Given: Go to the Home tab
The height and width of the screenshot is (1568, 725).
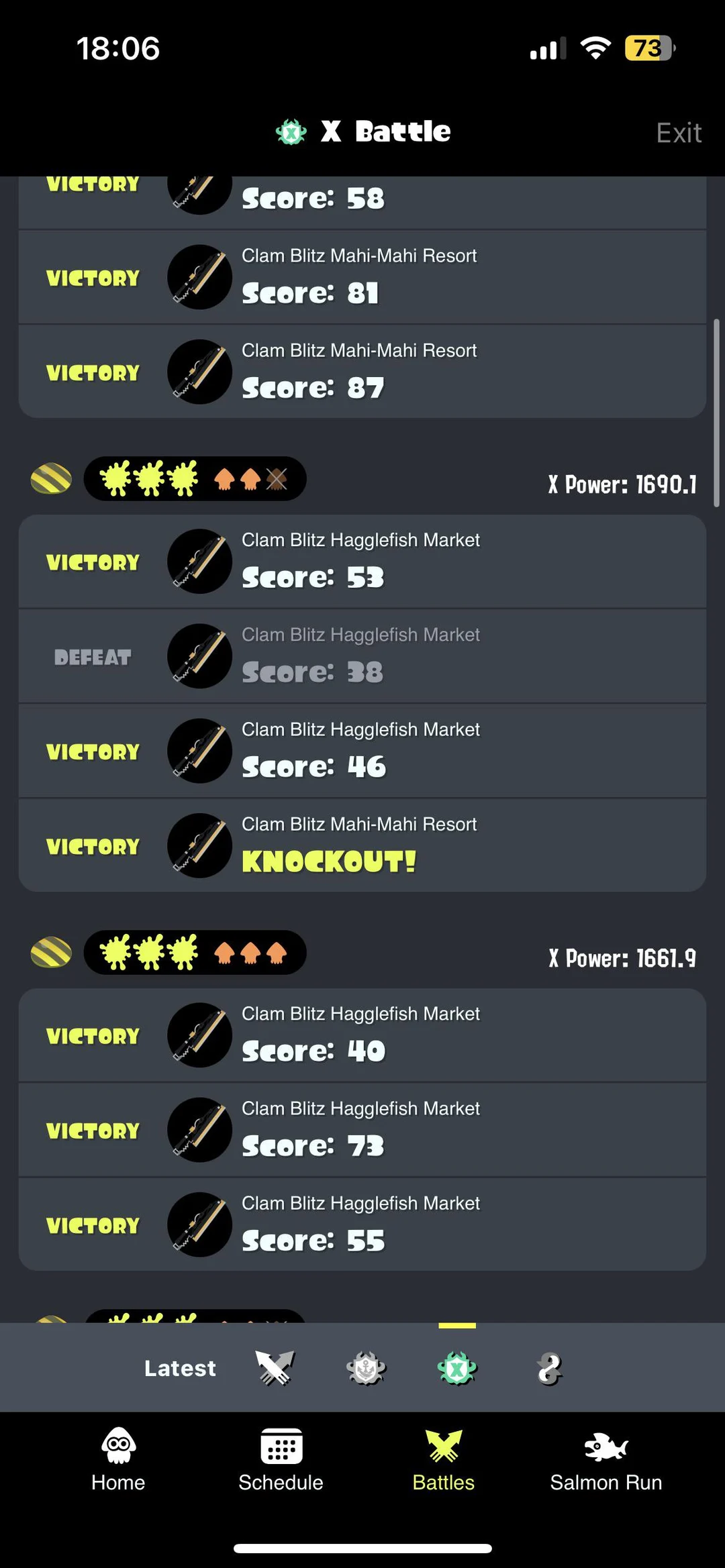Looking at the screenshot, I should 118,1460.
